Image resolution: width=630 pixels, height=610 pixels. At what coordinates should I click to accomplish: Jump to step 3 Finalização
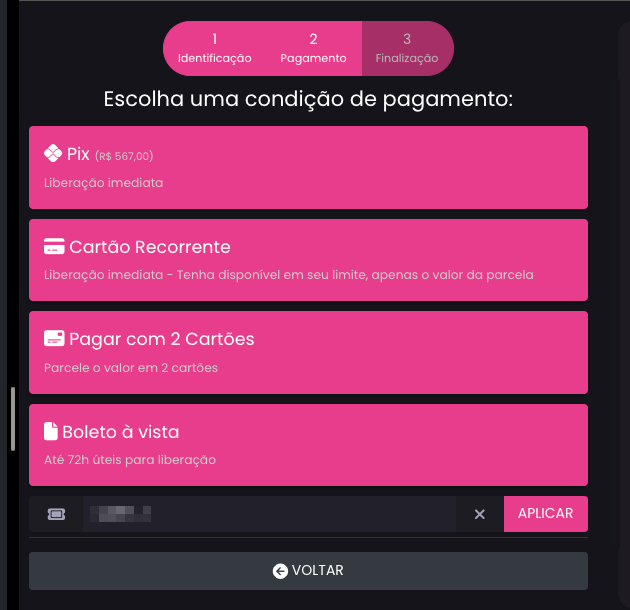(407, 48)
